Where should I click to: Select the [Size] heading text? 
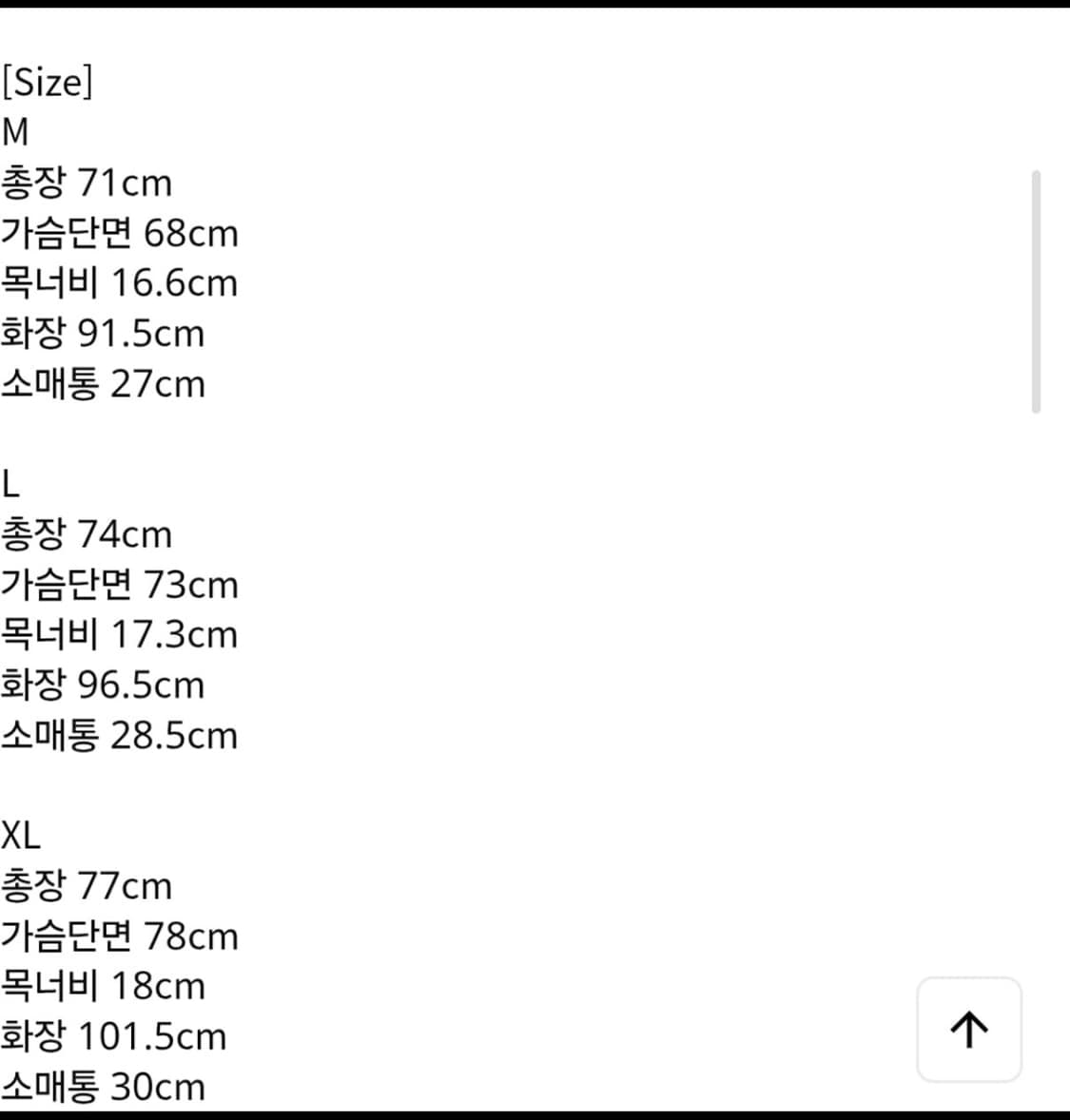(48, 80)
